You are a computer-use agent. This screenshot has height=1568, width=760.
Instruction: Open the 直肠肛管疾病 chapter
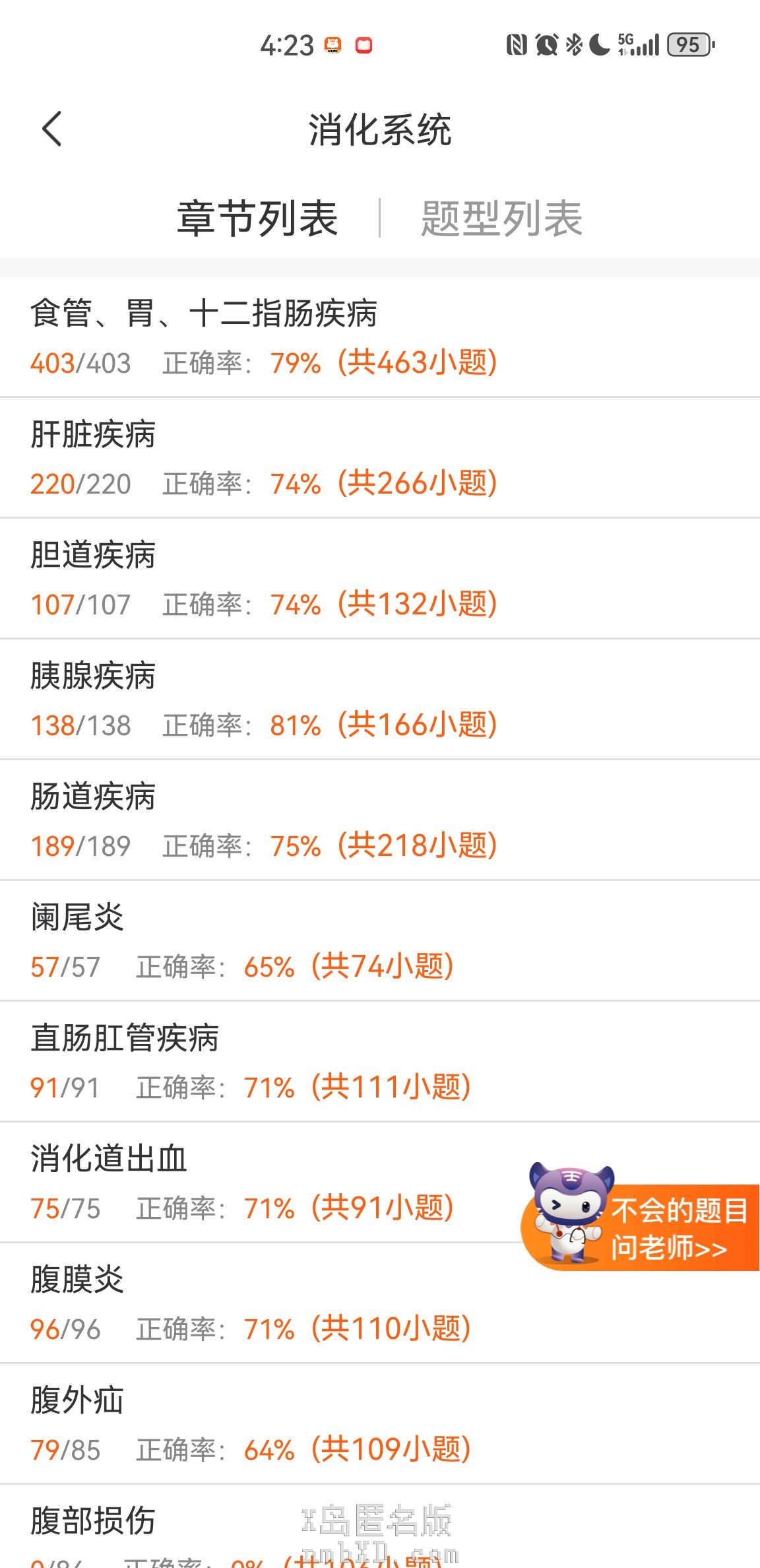pos(264,1061)
